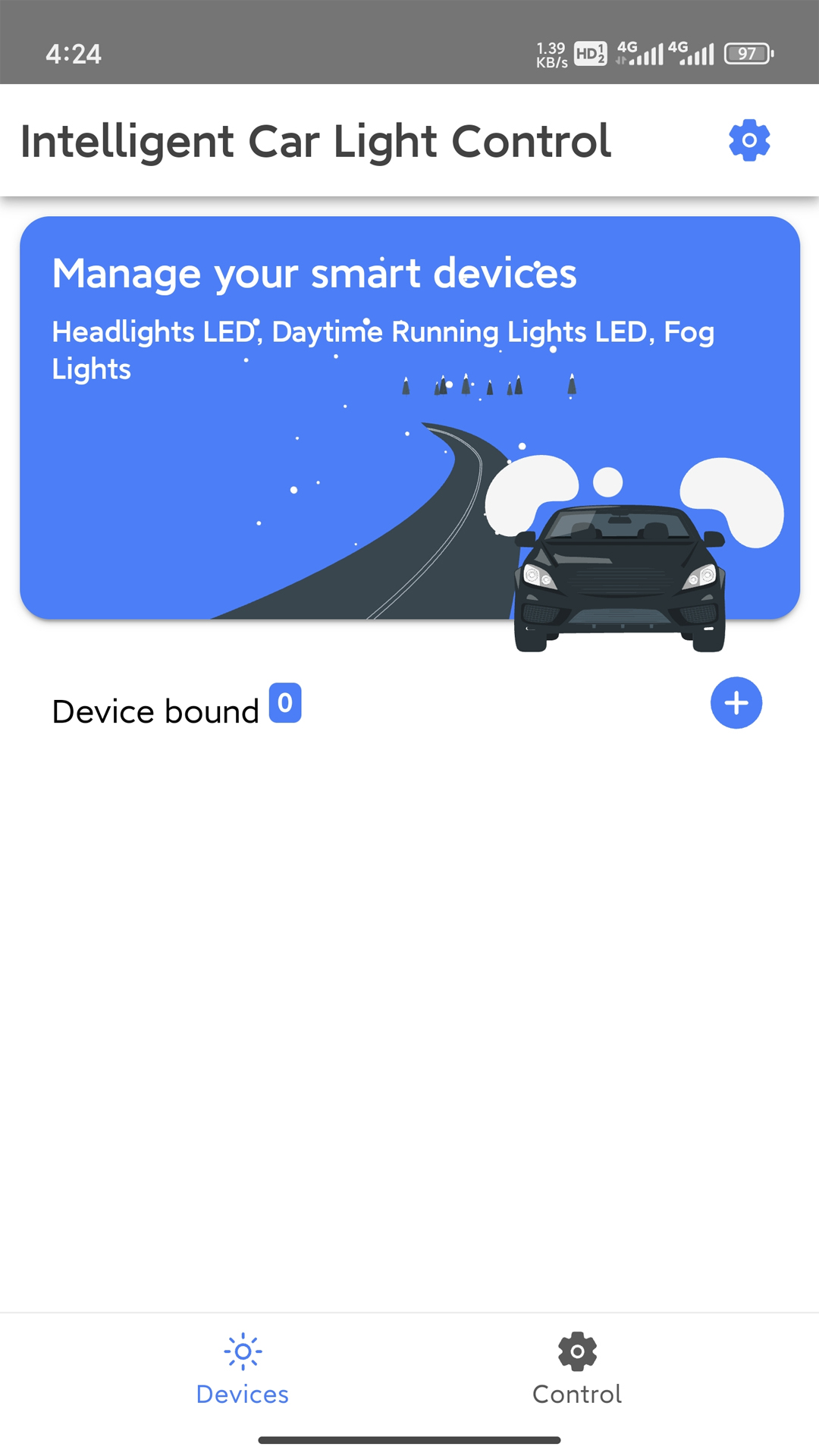The width and height of the screenshot is (819, 1456).
Task: Click the Headlights LED subtitle text
Action: (x=383, y=349)
